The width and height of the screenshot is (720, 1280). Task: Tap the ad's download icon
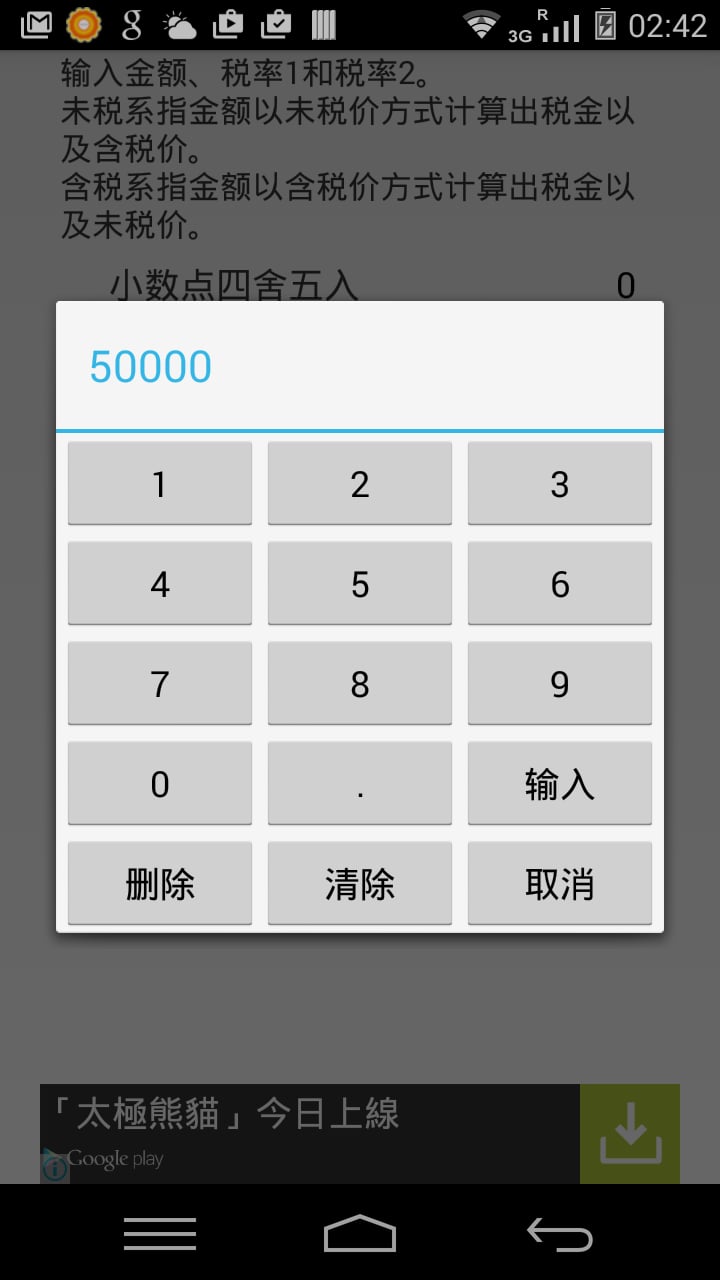point(630,1134)
